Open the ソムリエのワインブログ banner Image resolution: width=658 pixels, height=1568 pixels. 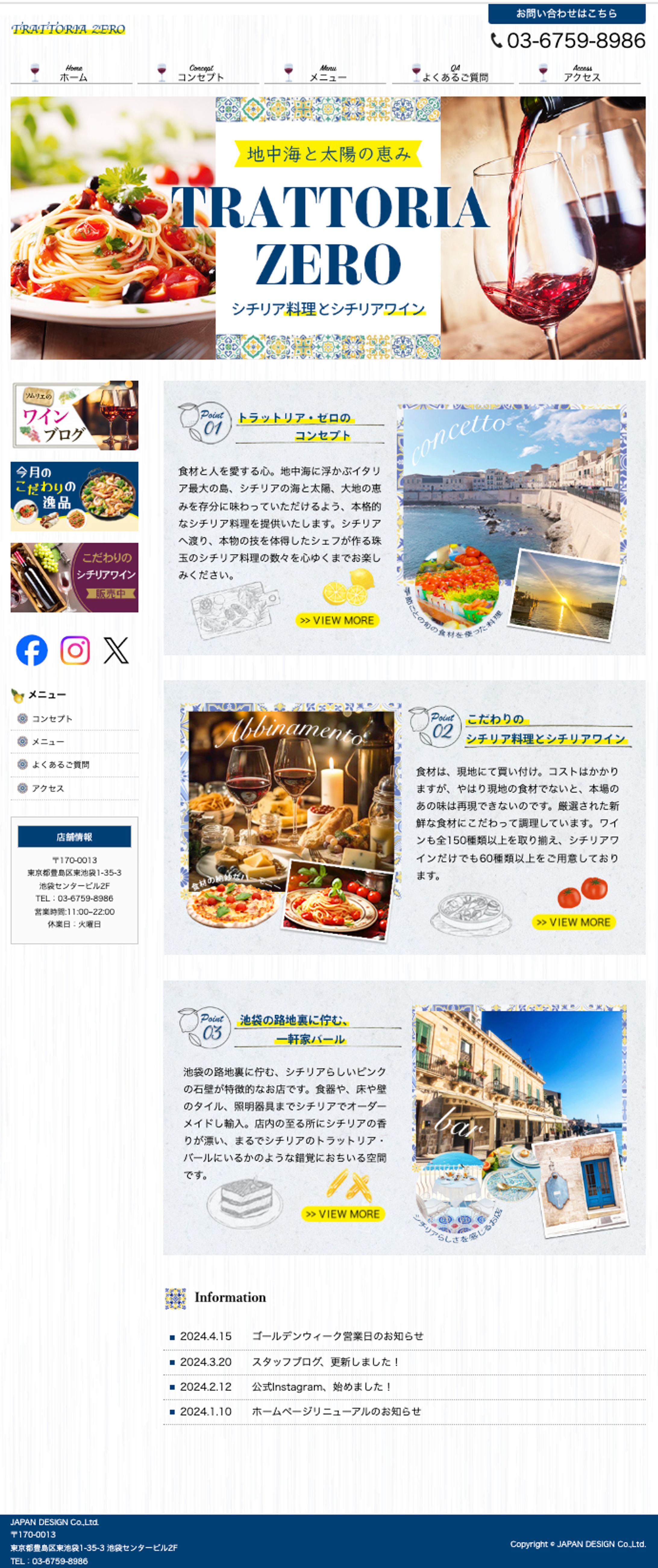(x=75, y=416)
